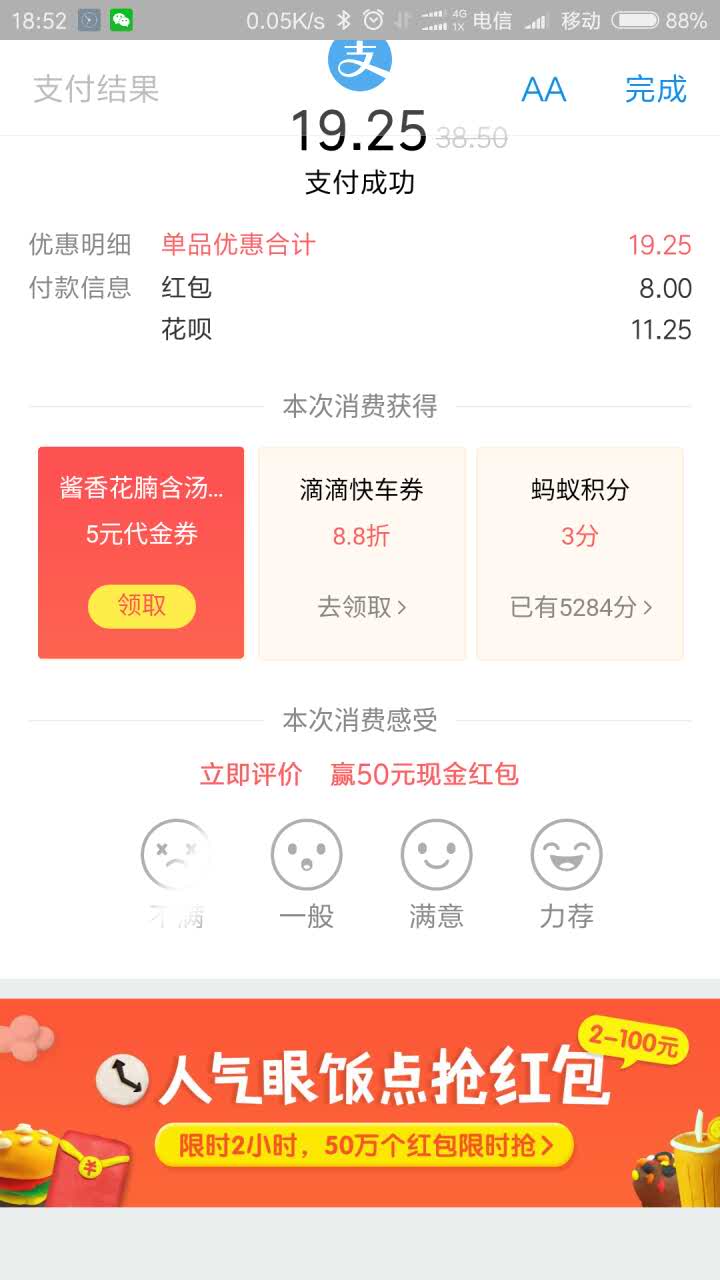The image size is (720, 1280).
Task: Open the AA split bill option
Action: click(544, 89)
